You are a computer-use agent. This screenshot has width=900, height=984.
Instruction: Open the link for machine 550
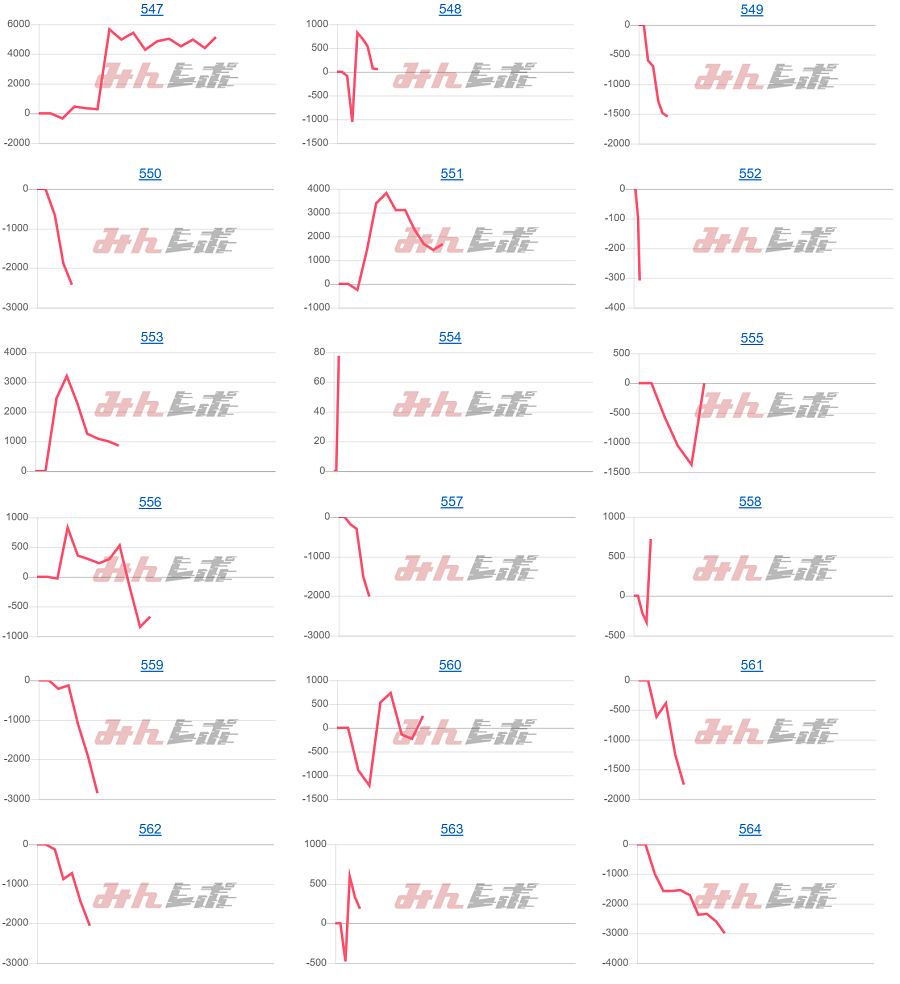(150, 173)
